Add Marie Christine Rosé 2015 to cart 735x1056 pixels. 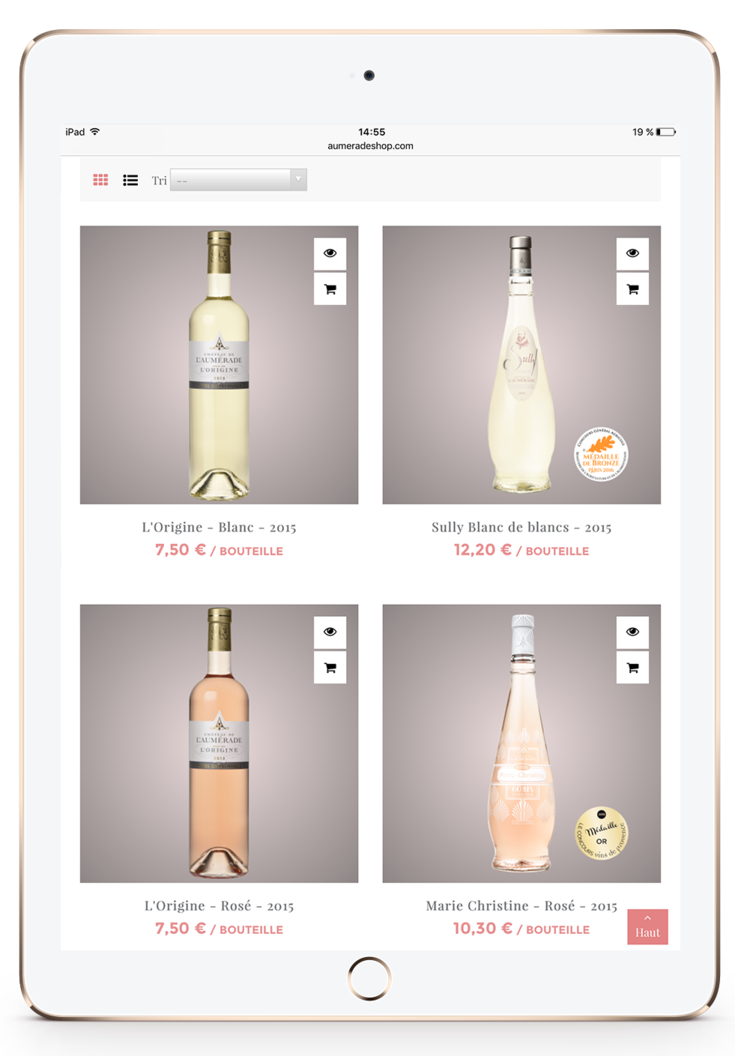[632, 667]
